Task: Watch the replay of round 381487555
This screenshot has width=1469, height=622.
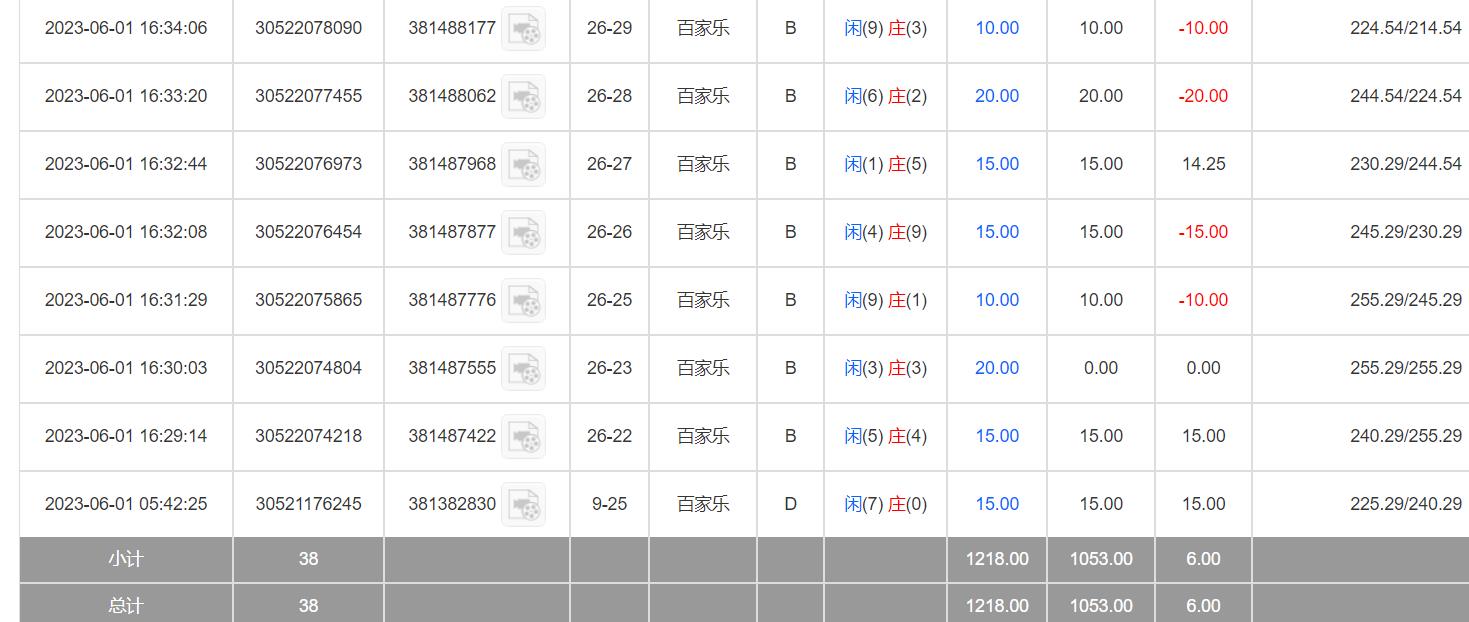Action: tap(523, 369)
